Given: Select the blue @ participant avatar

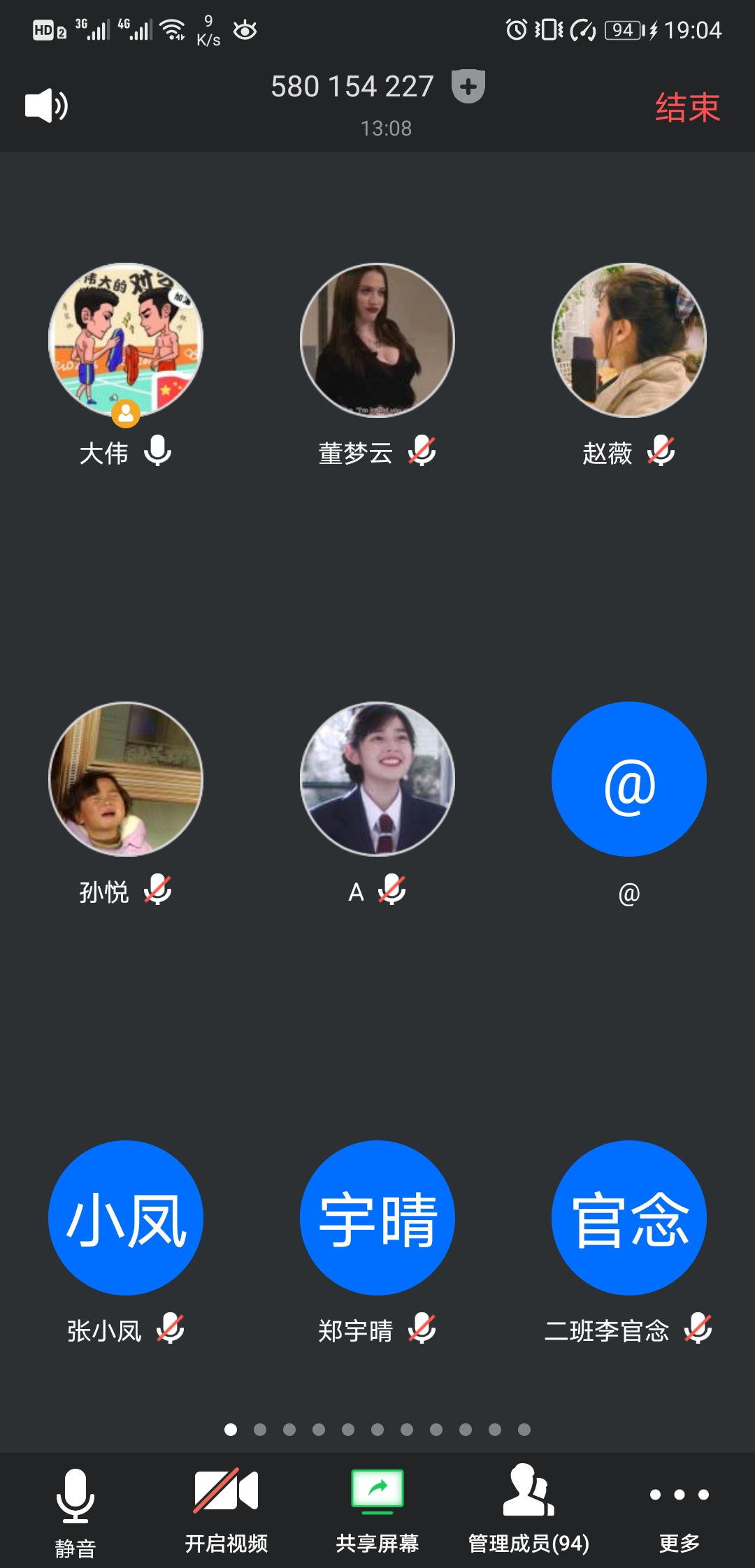Looking at the screenshot, I should (629, 779).
